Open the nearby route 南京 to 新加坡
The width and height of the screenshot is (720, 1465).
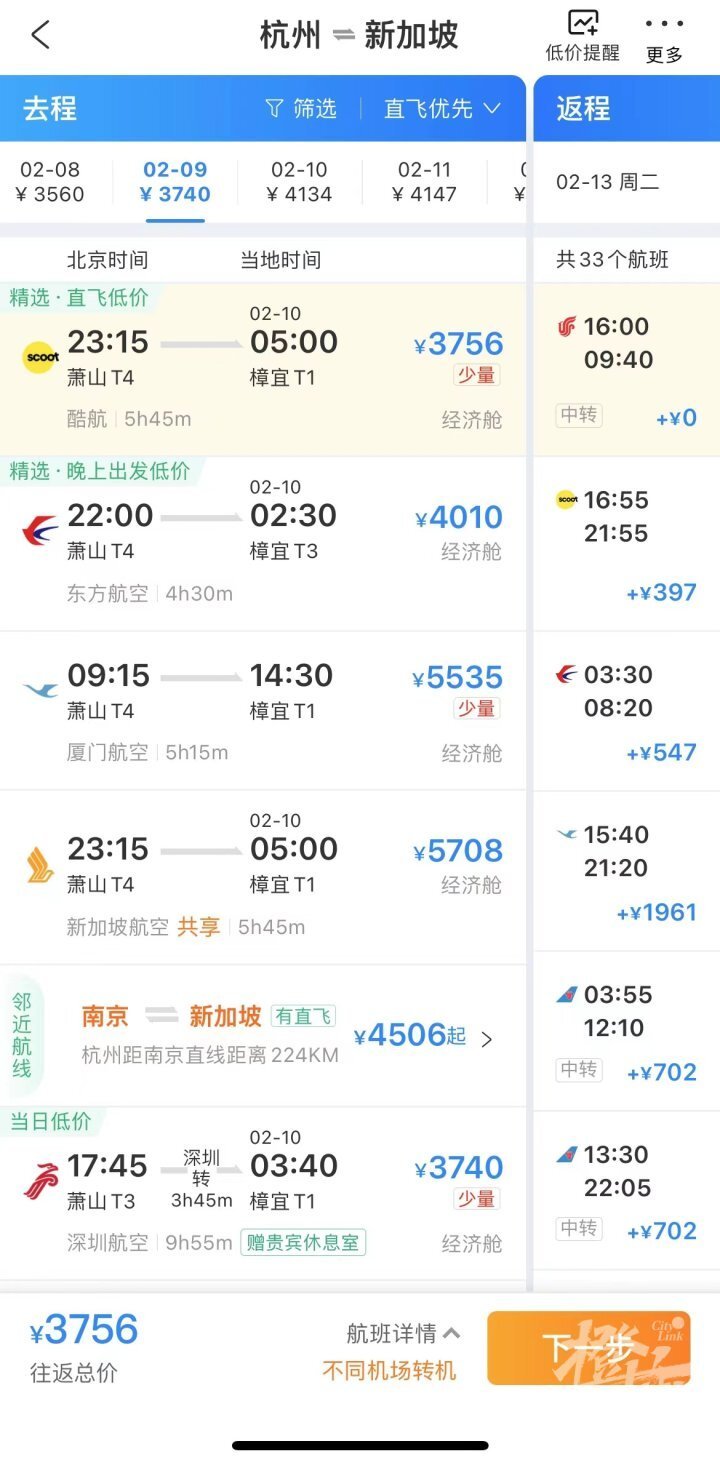[263, 1036]
